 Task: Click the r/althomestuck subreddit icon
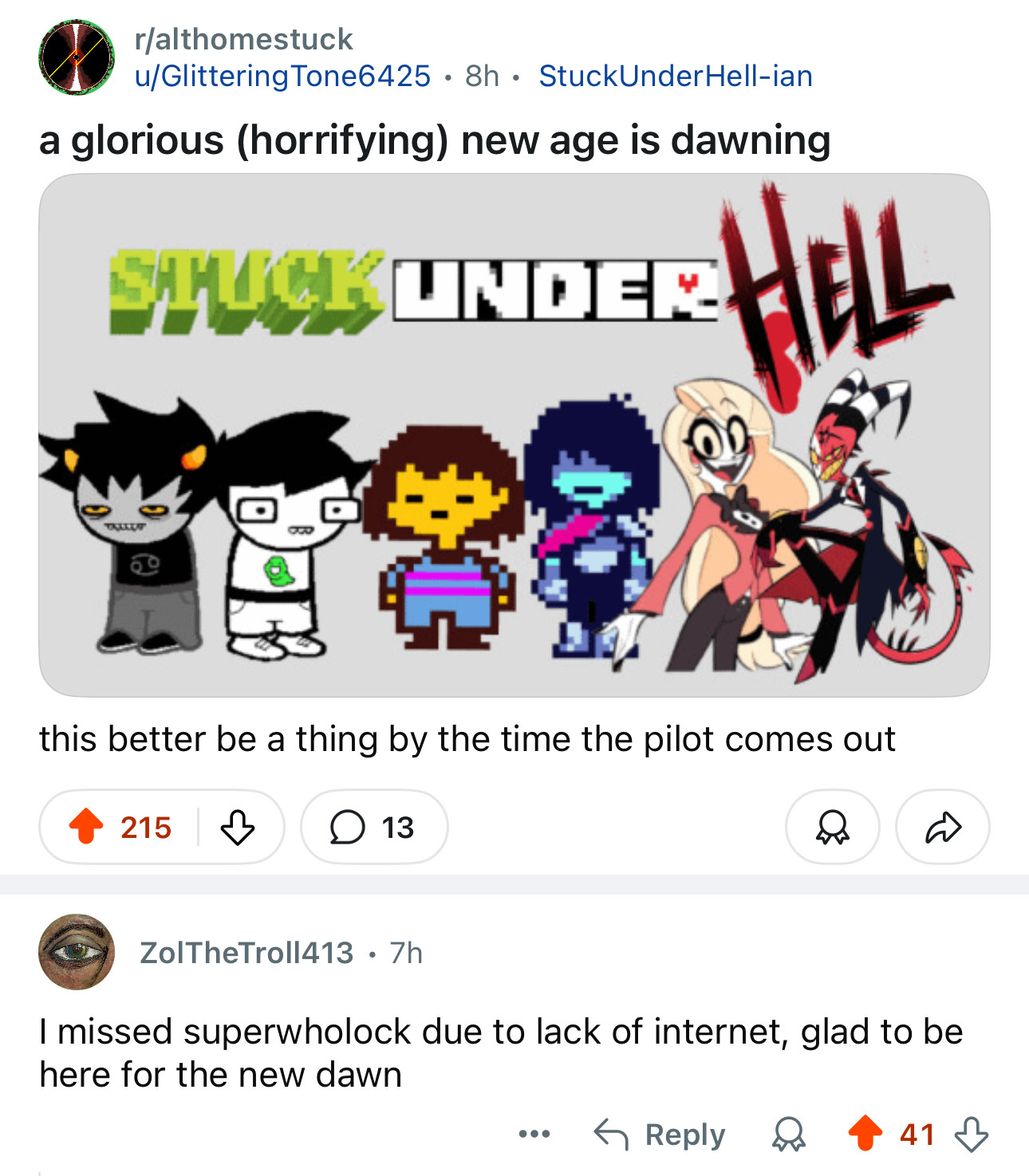[x=76, y=57]
